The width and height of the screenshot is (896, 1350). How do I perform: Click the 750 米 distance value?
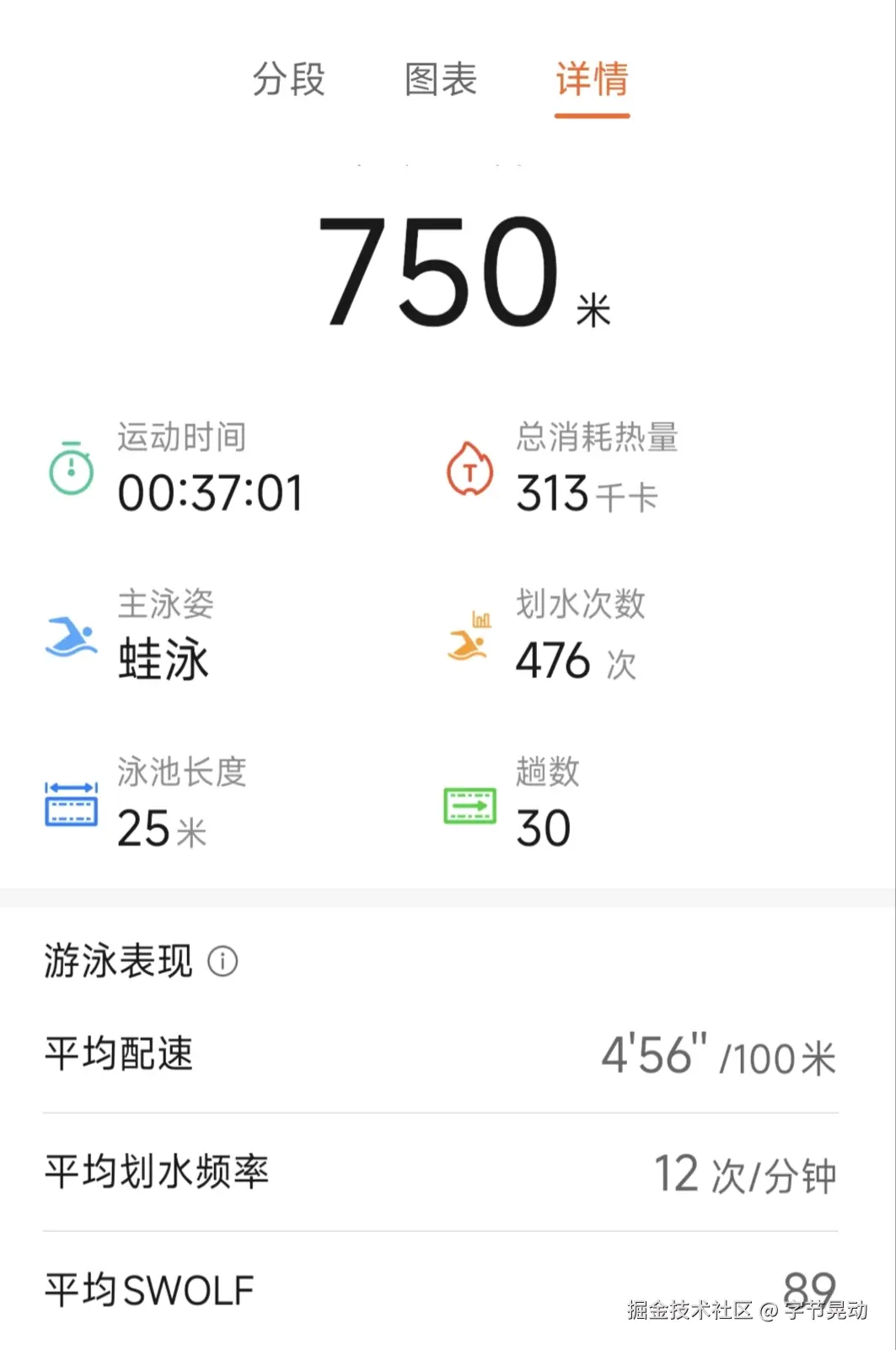pyautogui.click(x=447, y=270)
